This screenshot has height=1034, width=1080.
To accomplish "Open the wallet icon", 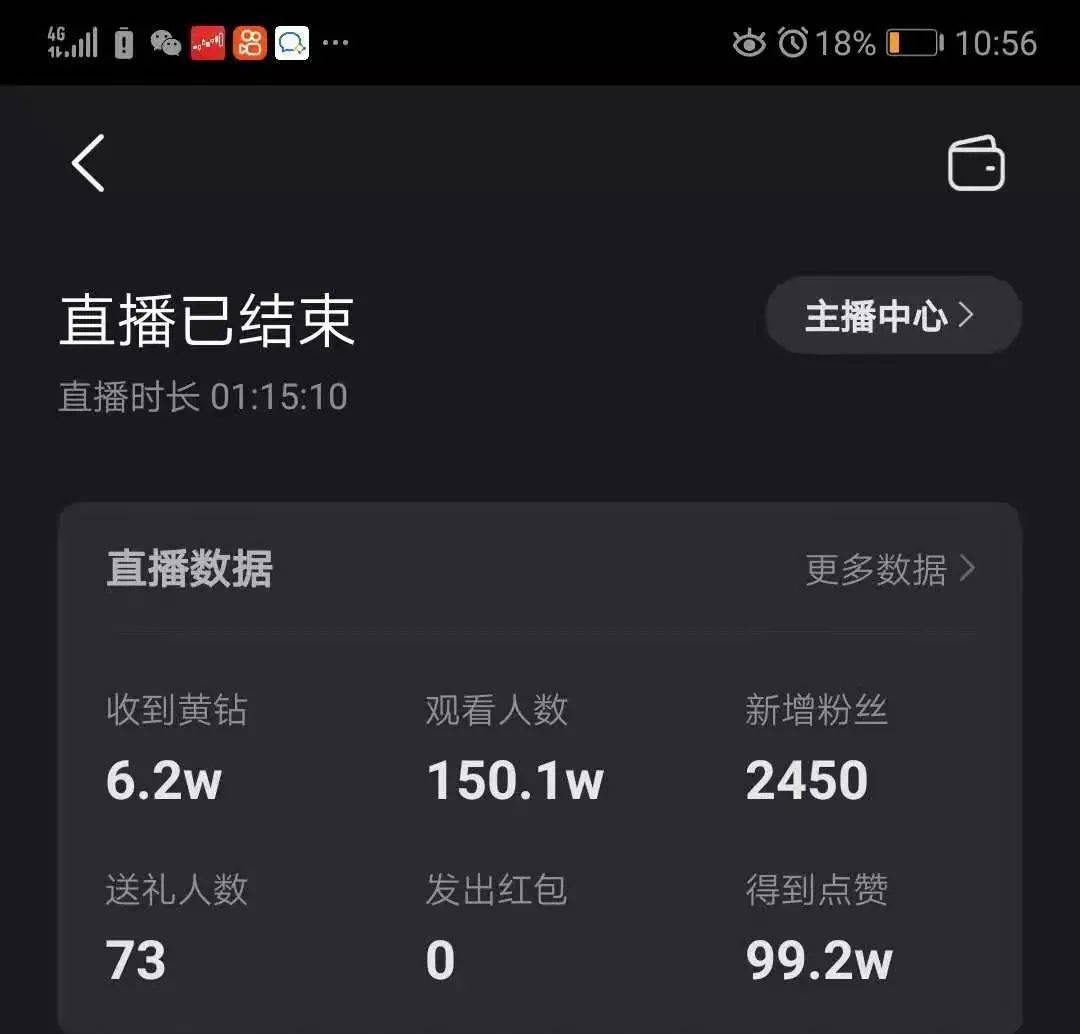I will (x=976, y=163).
